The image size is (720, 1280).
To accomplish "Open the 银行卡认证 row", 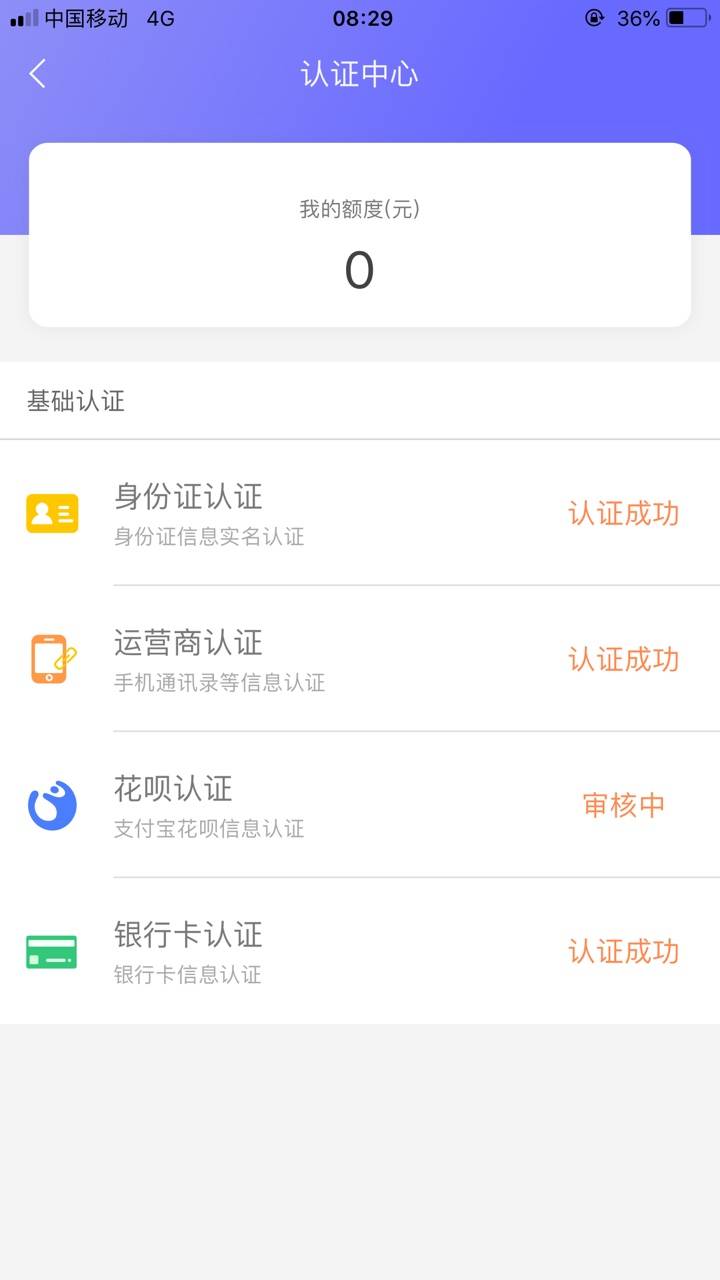I will pos(360,951).
